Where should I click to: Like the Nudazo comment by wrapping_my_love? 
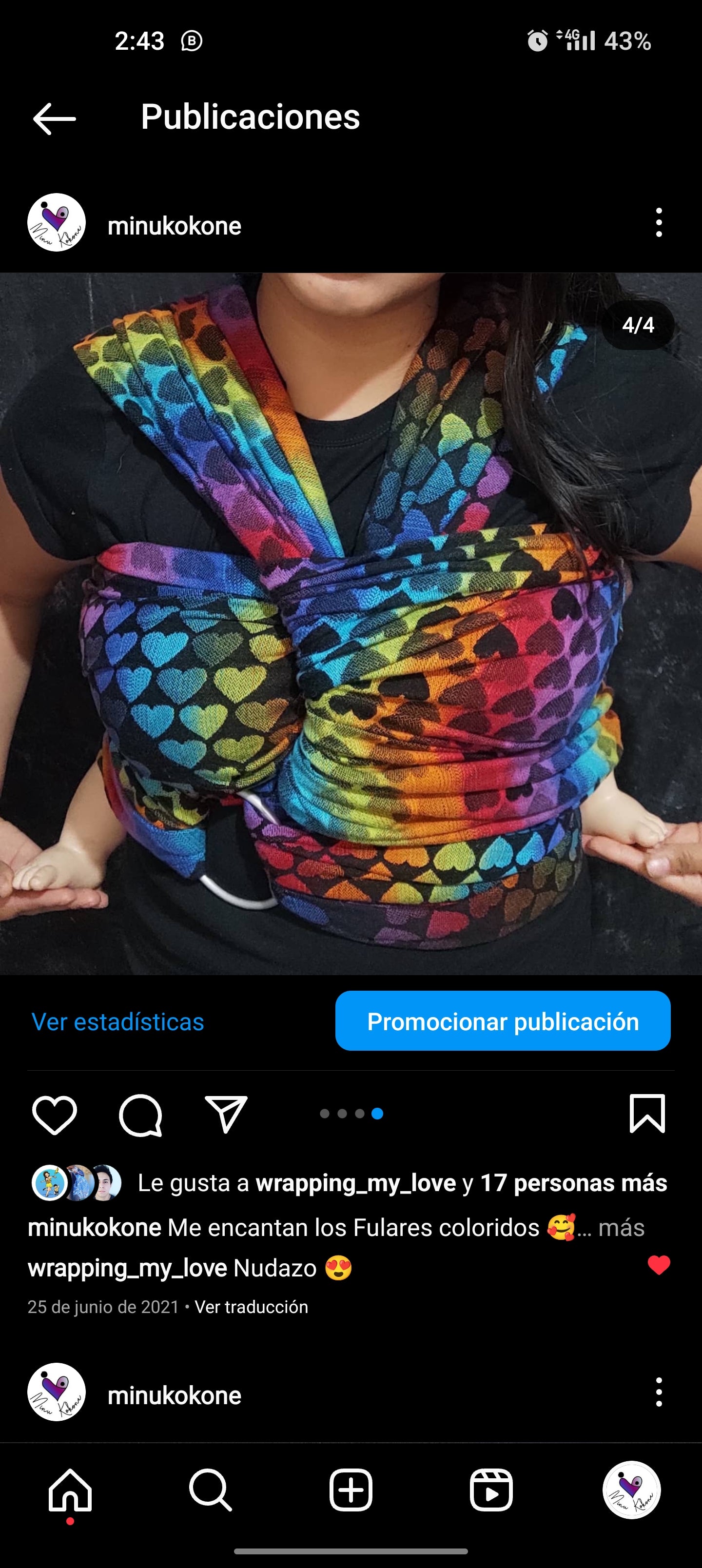pyautogui.click(x=658, y=1266)
